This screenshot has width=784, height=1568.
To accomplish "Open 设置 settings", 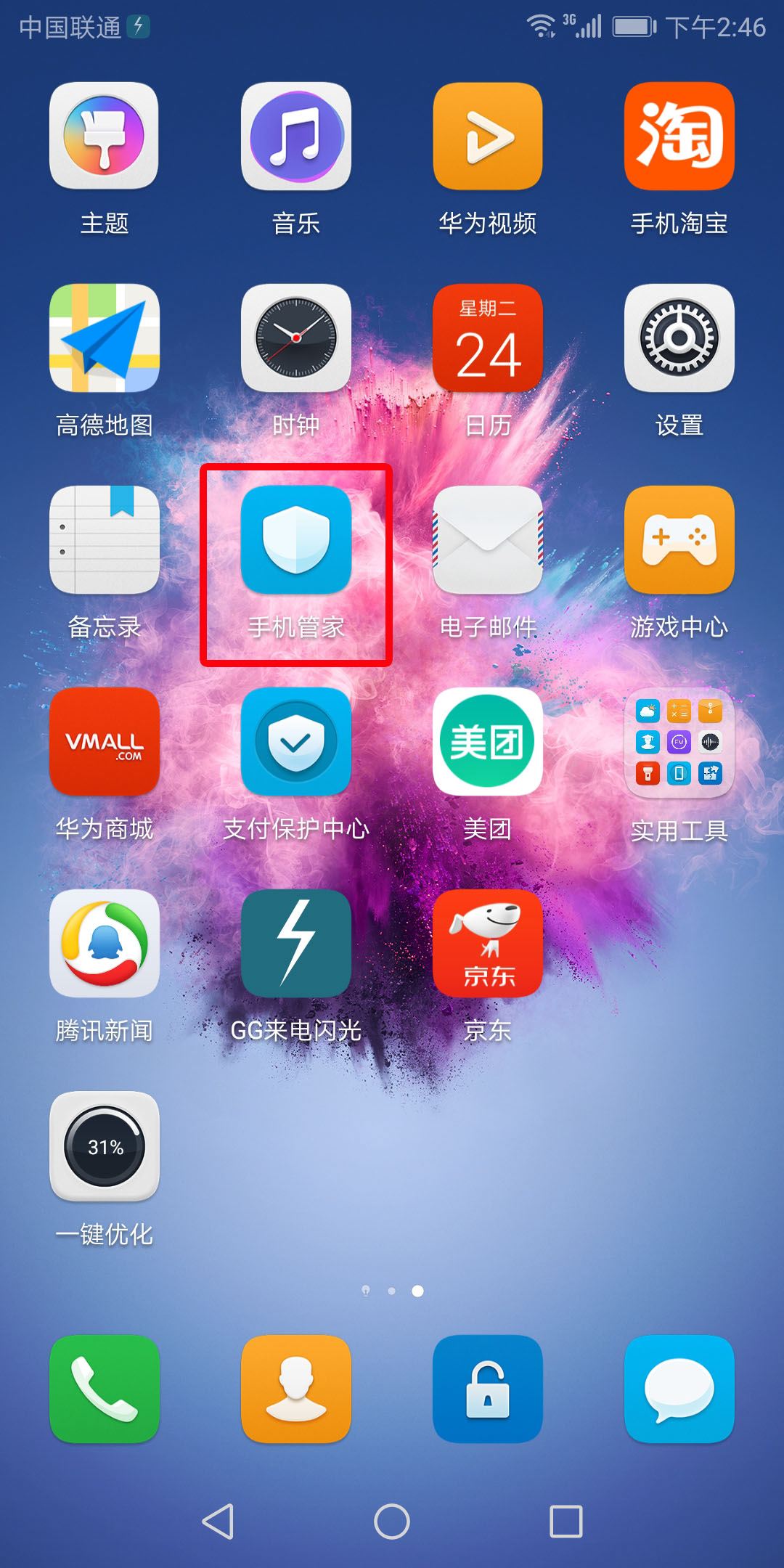I will point(679,338).
